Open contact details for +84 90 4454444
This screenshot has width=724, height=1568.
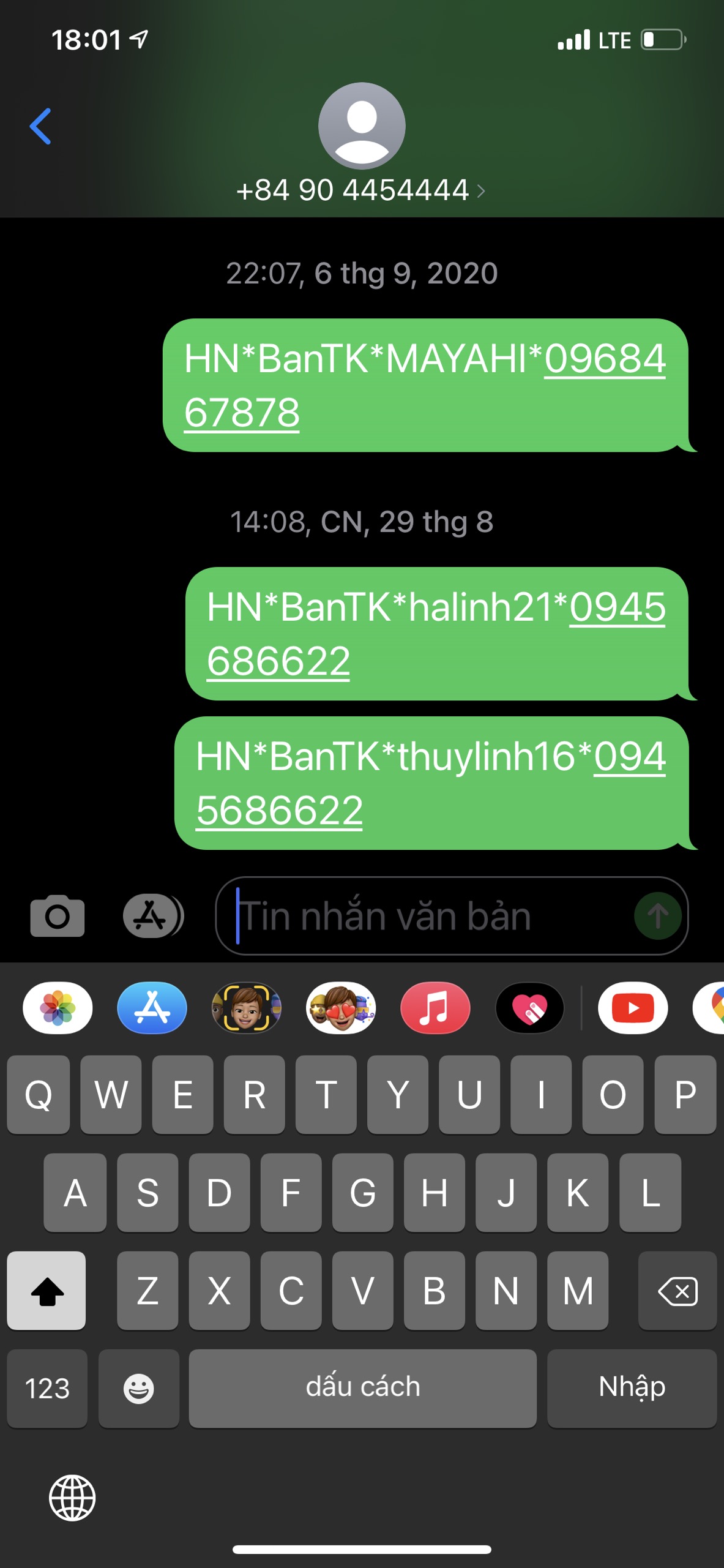(x=361, y=190)
